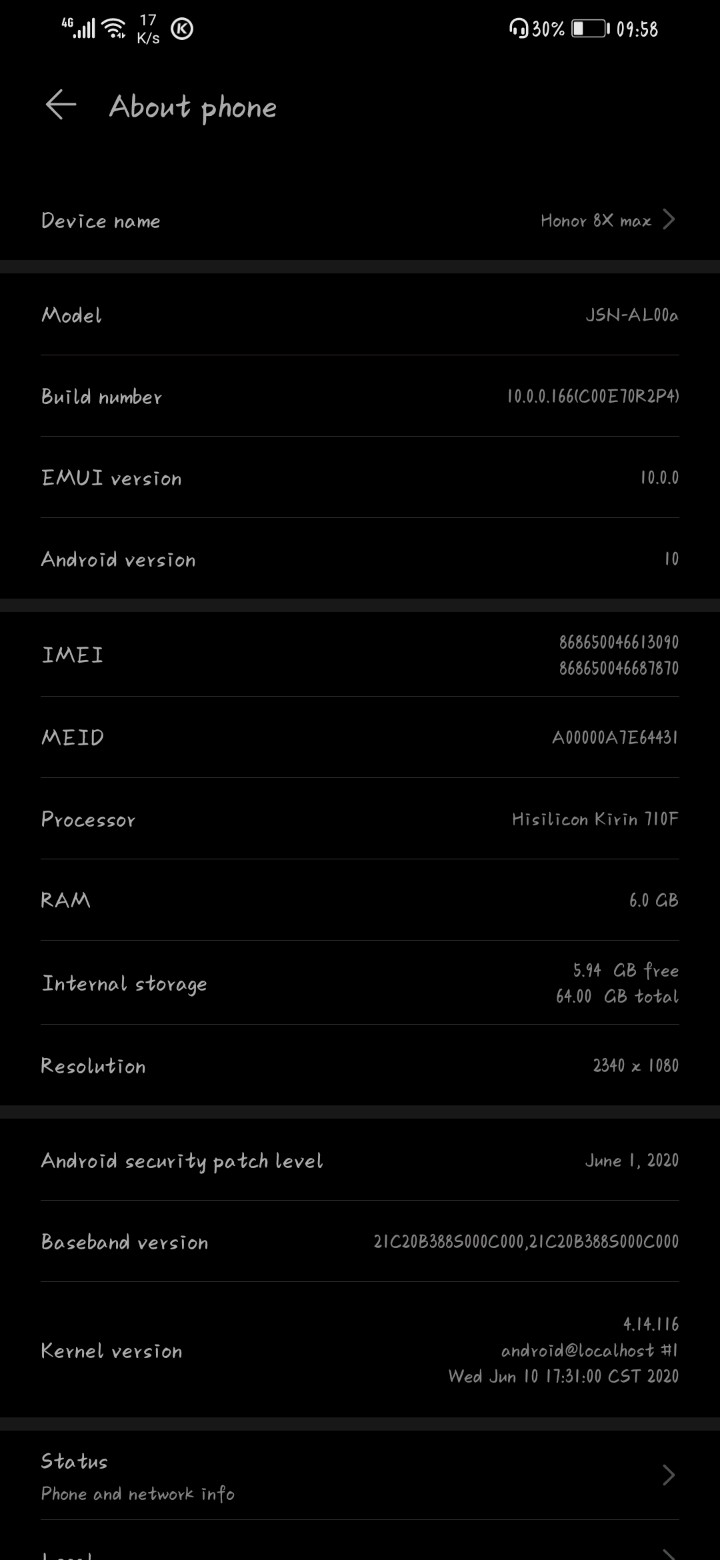Image resolution: width=720 pixels, height=1560 pixels.
Task: Go back from About phone
Action: coord(60,106)
